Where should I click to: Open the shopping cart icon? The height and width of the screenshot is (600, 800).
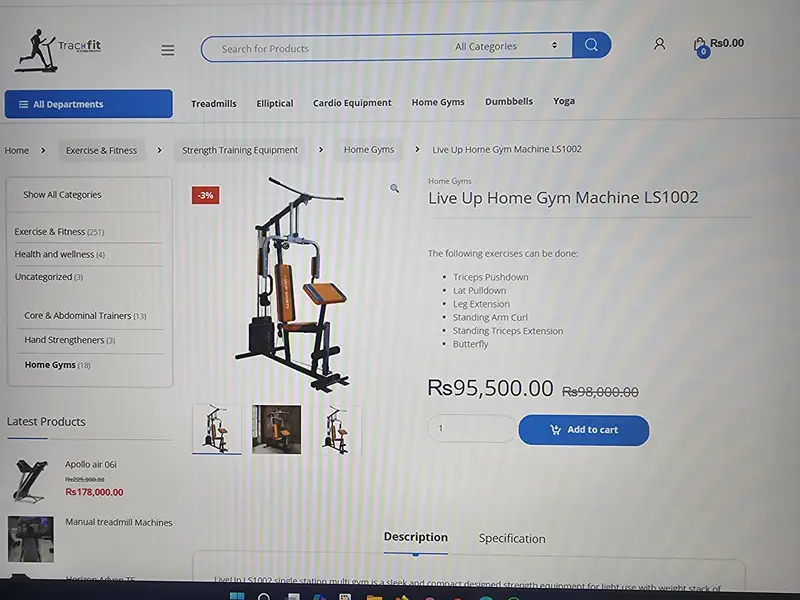click(700, 45)
